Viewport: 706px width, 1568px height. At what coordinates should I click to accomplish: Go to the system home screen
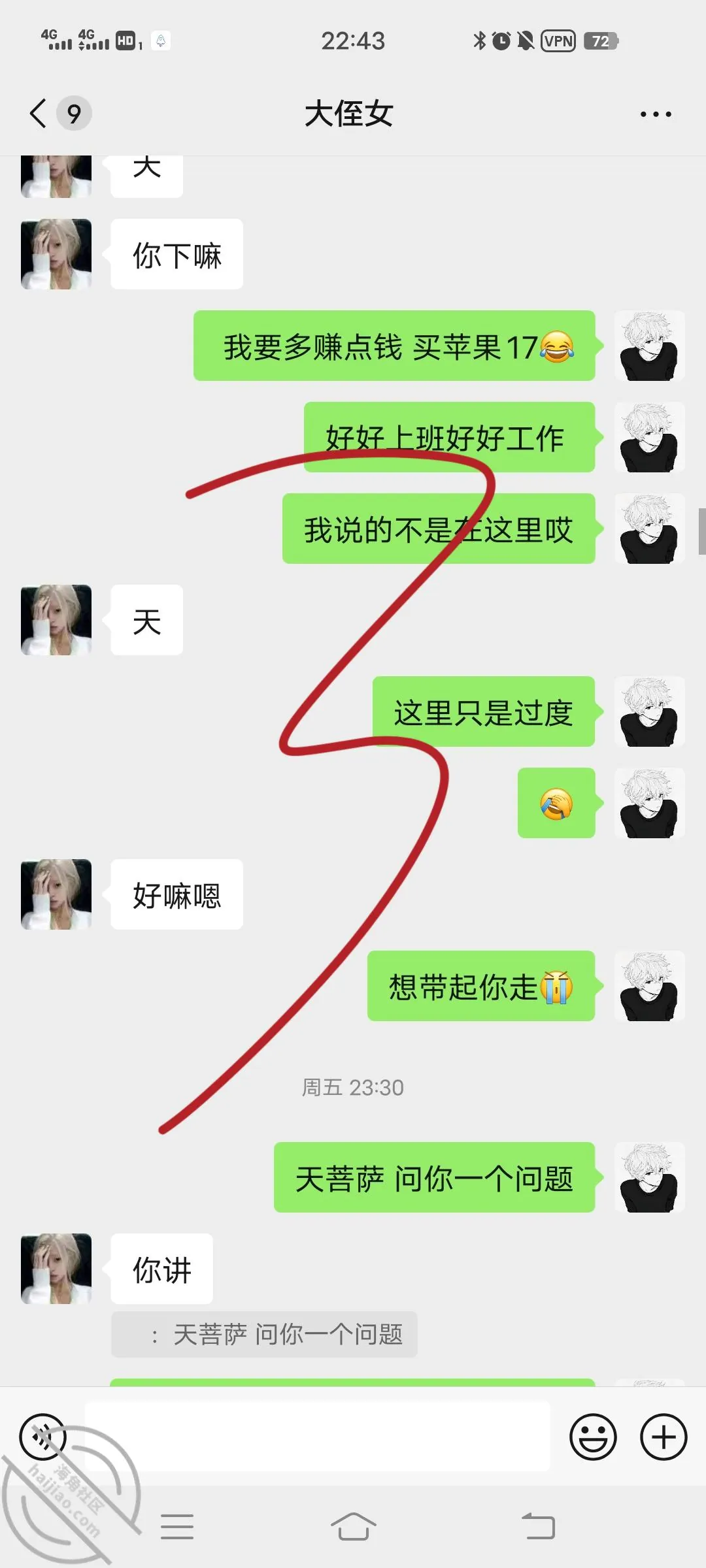coord(353,1527)
